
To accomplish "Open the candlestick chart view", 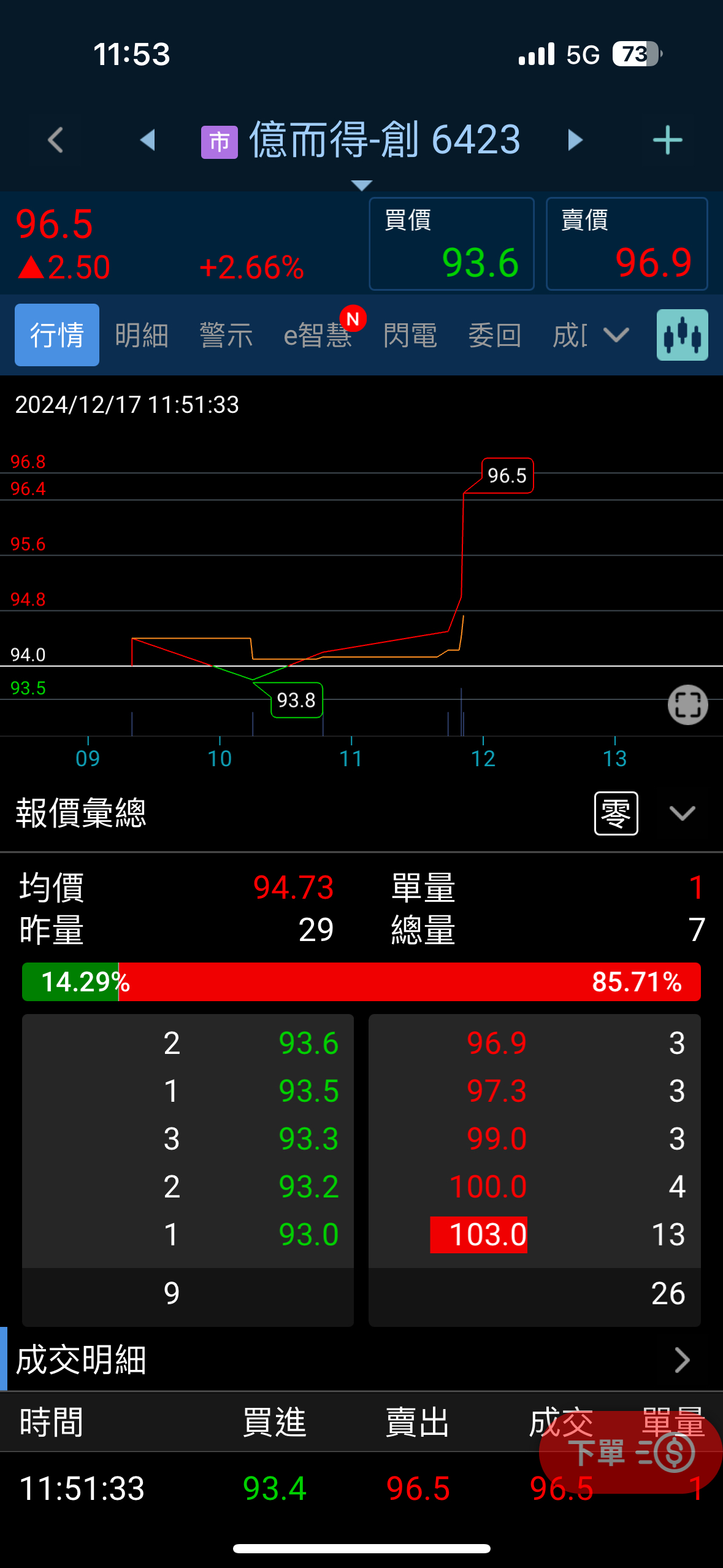I will [x=682, y=335].
